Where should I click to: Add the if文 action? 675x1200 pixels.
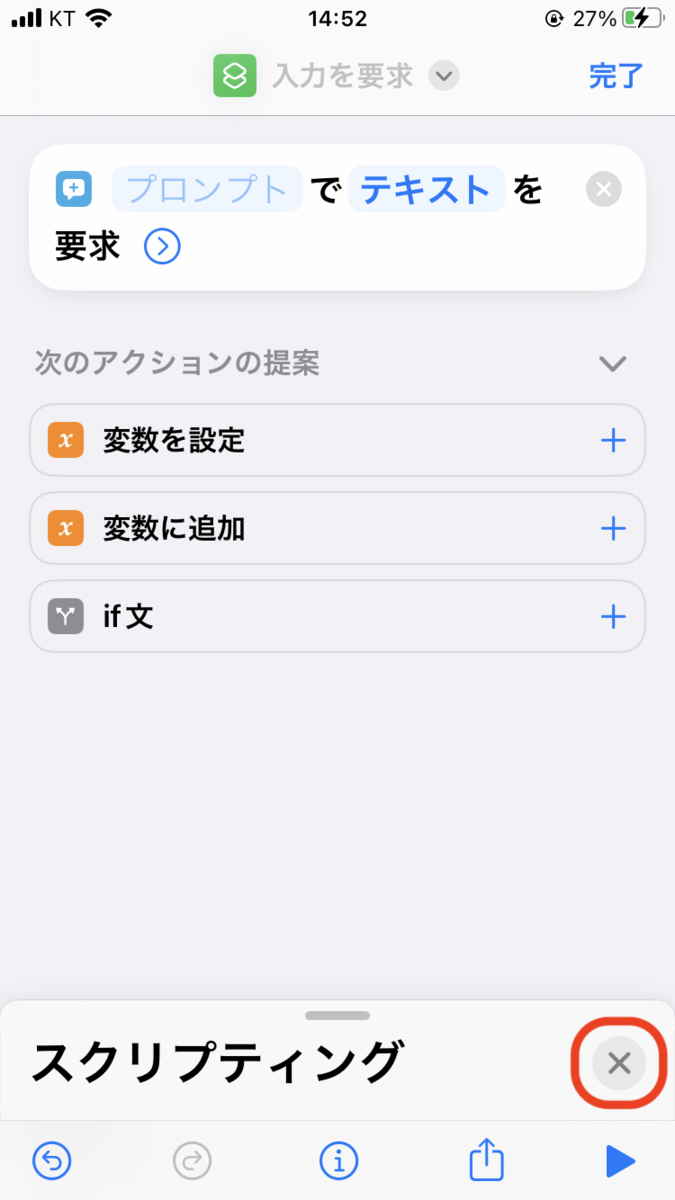(612, 617)
